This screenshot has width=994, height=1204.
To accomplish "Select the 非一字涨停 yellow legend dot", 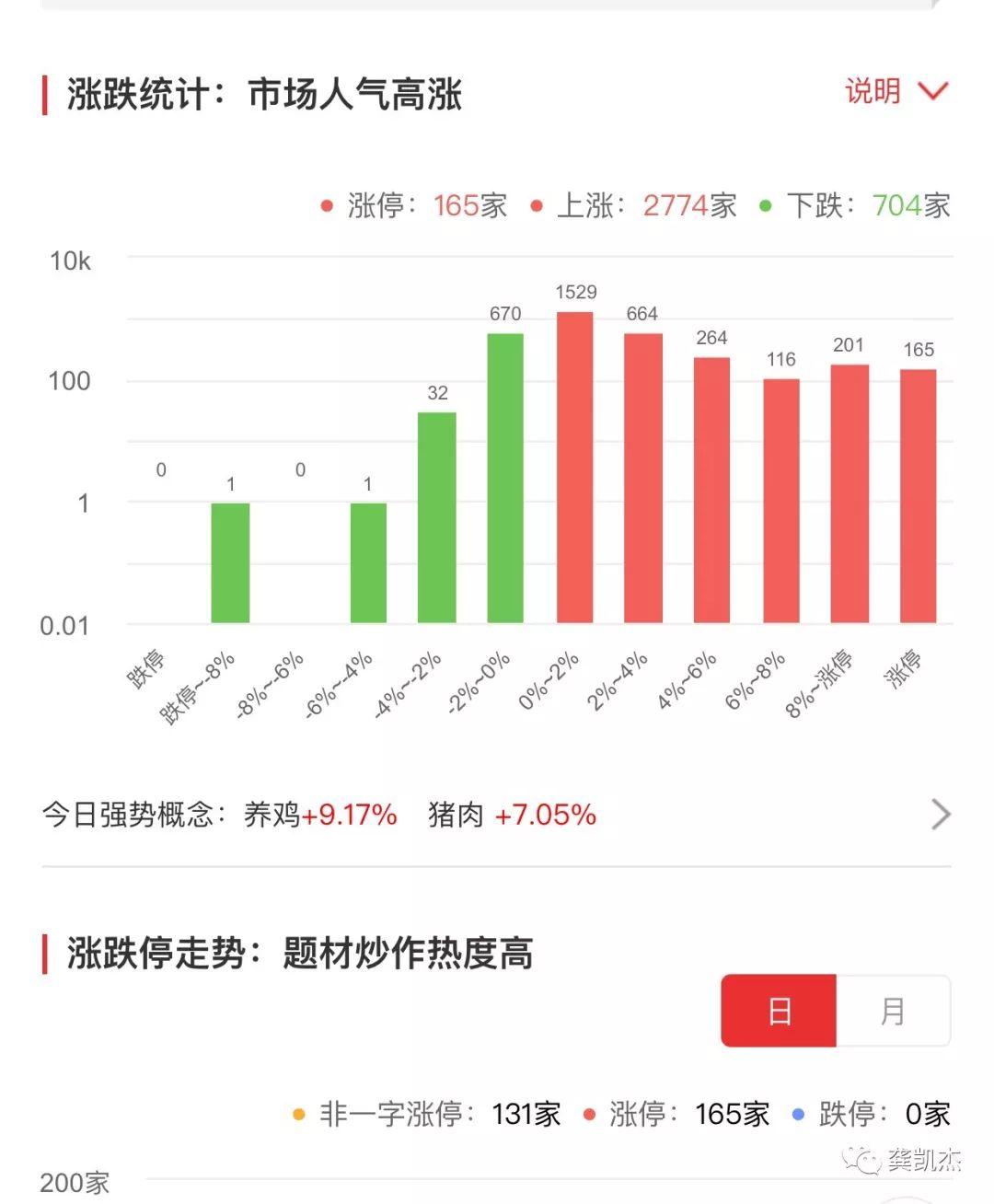I will pyautogui.click(x=296, y=1114).
